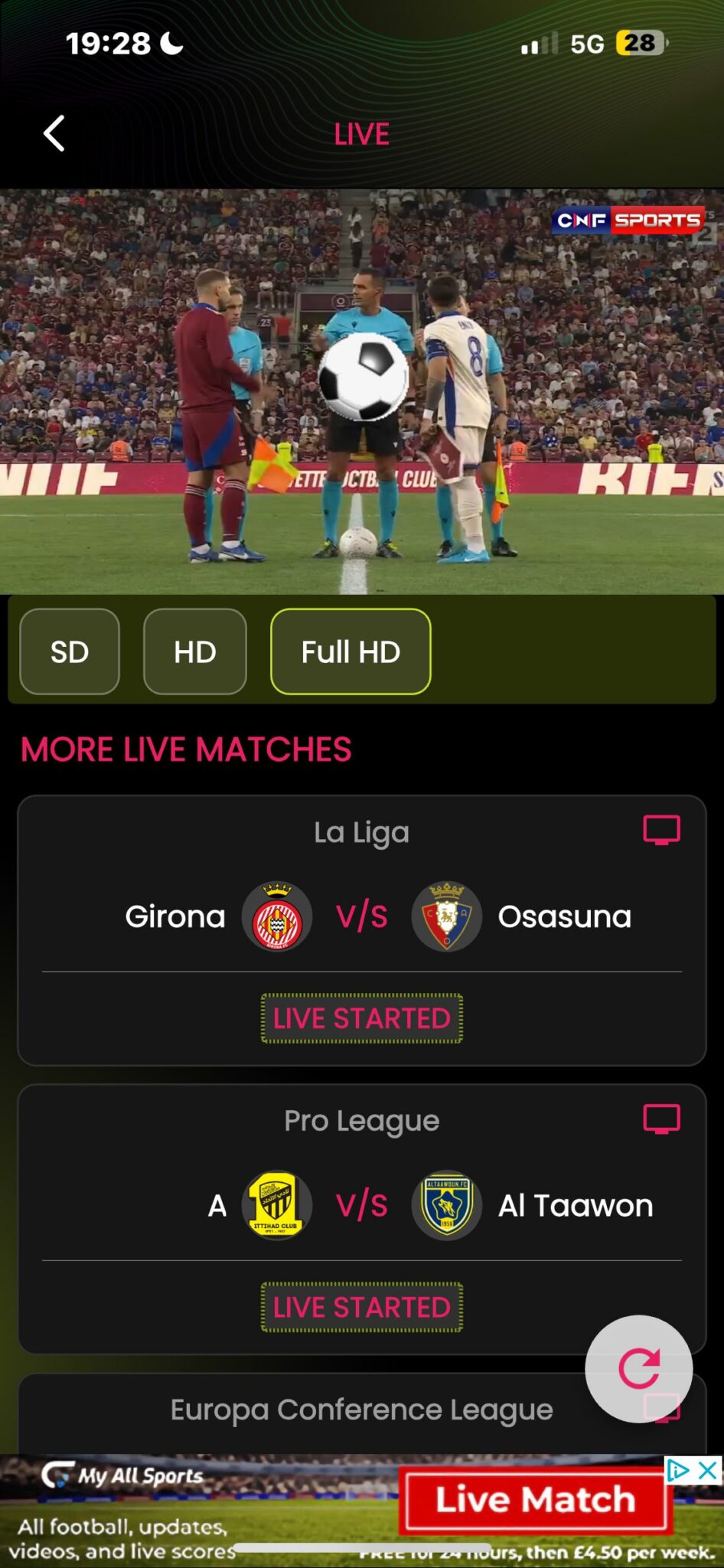Select the Al Taawon club badge
Screen dimensions: 724x1568
click(x=448, y=1204)
